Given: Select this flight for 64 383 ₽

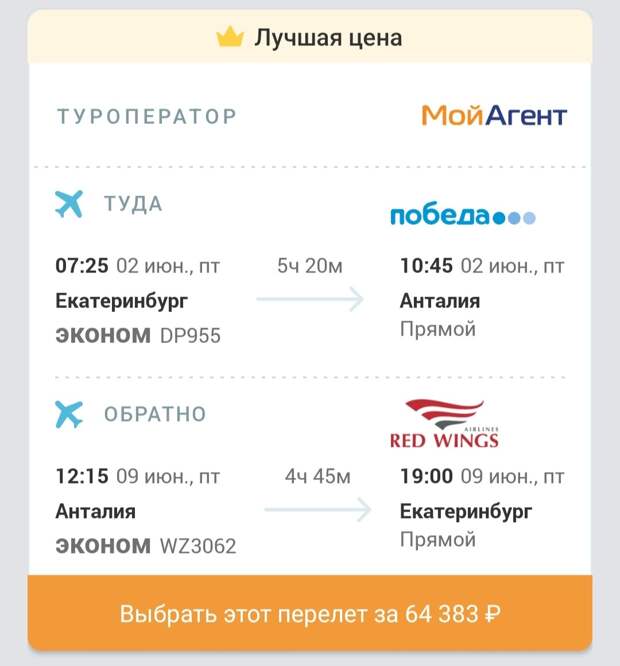Looking at the screenshot, I should pyautogui.click(x=310, y=612).
